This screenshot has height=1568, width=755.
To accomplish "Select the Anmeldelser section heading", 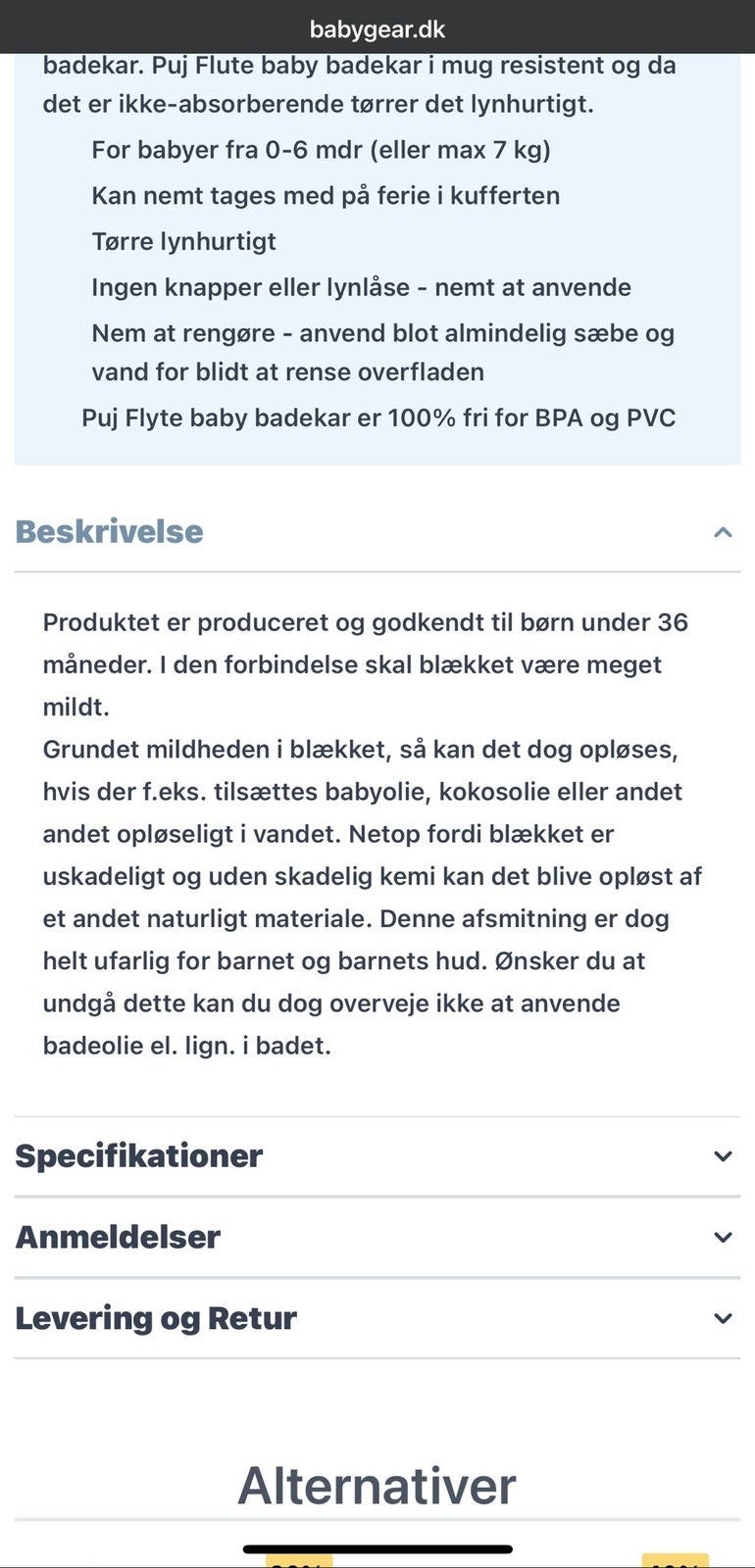I will point(118,1237).
